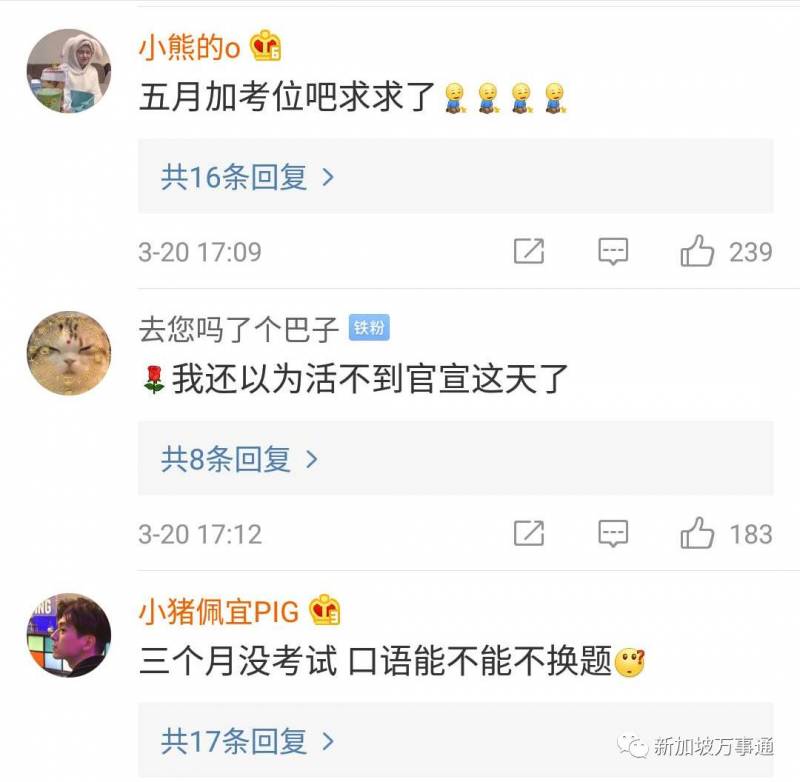Open the profile avatar of 去您吗了个巴子
Viewport: 800px width, 782px height.
point(68,352)
